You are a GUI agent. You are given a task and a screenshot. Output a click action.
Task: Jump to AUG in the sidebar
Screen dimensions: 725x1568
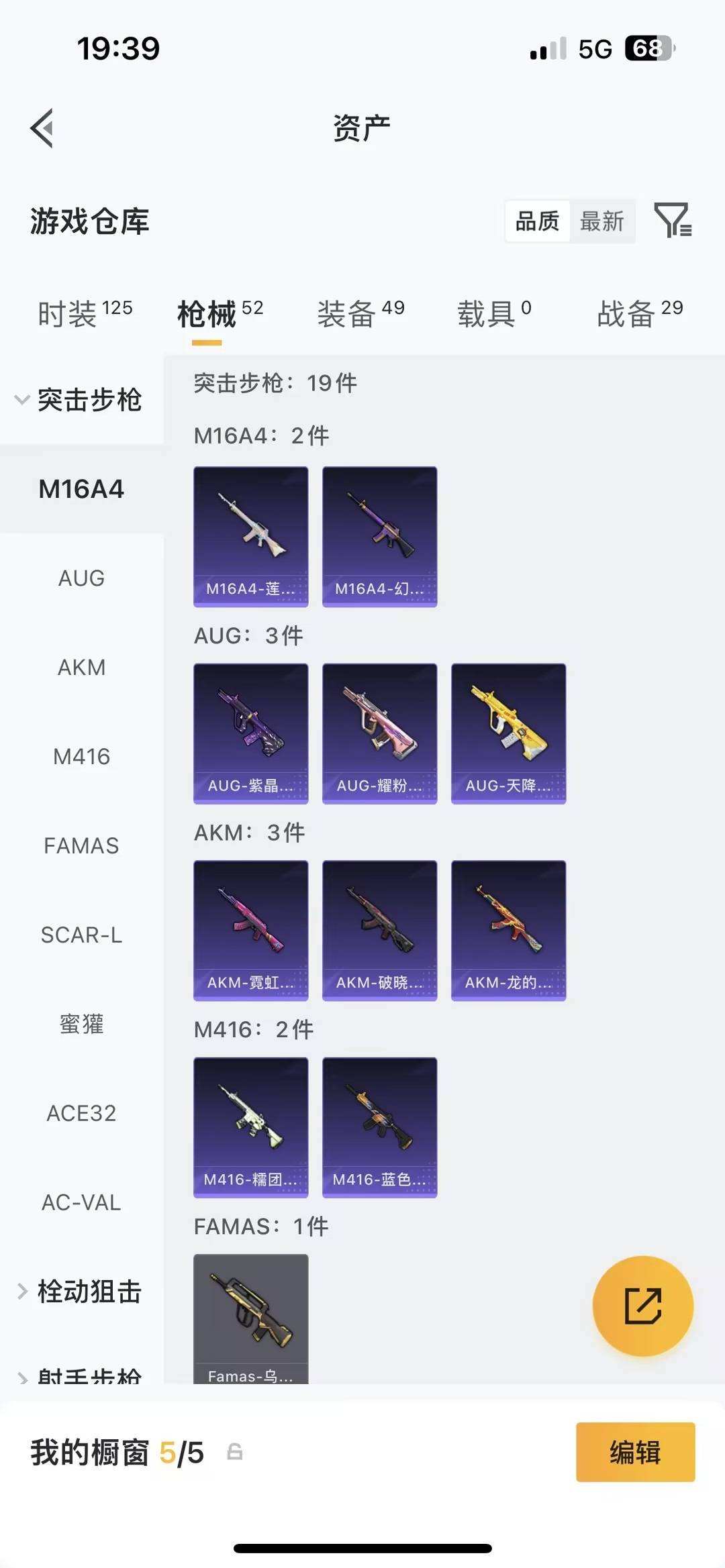[81, 578]
